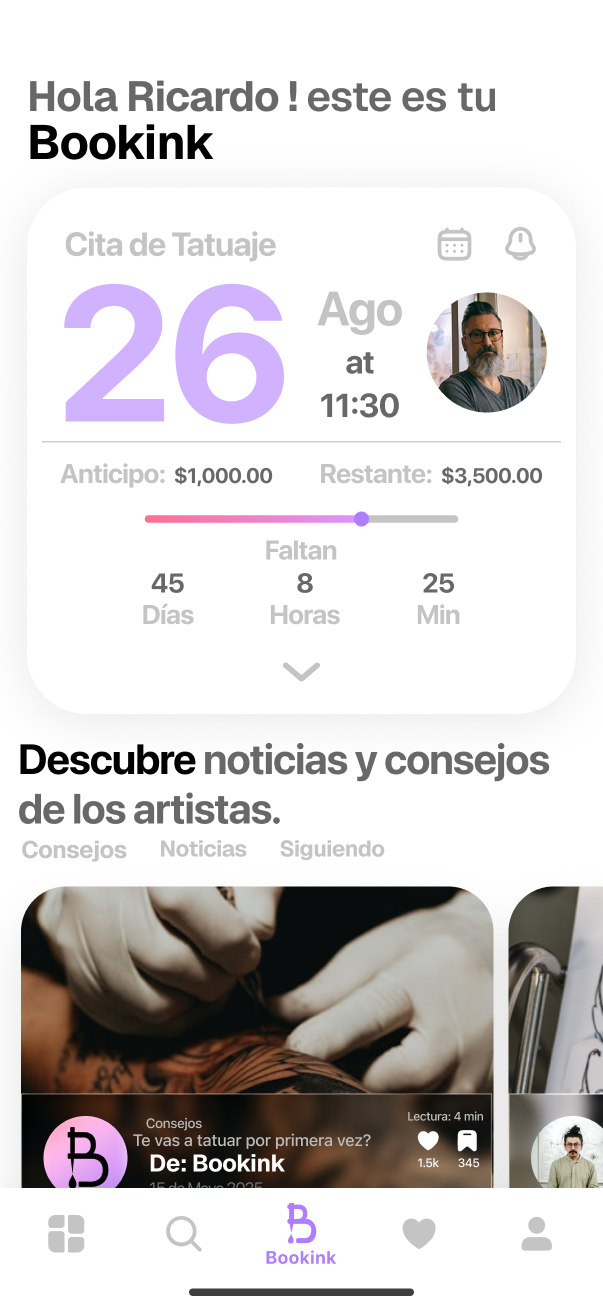Select the Bookink home tab
603x1311 pixels.
[x=301, y=1235]
